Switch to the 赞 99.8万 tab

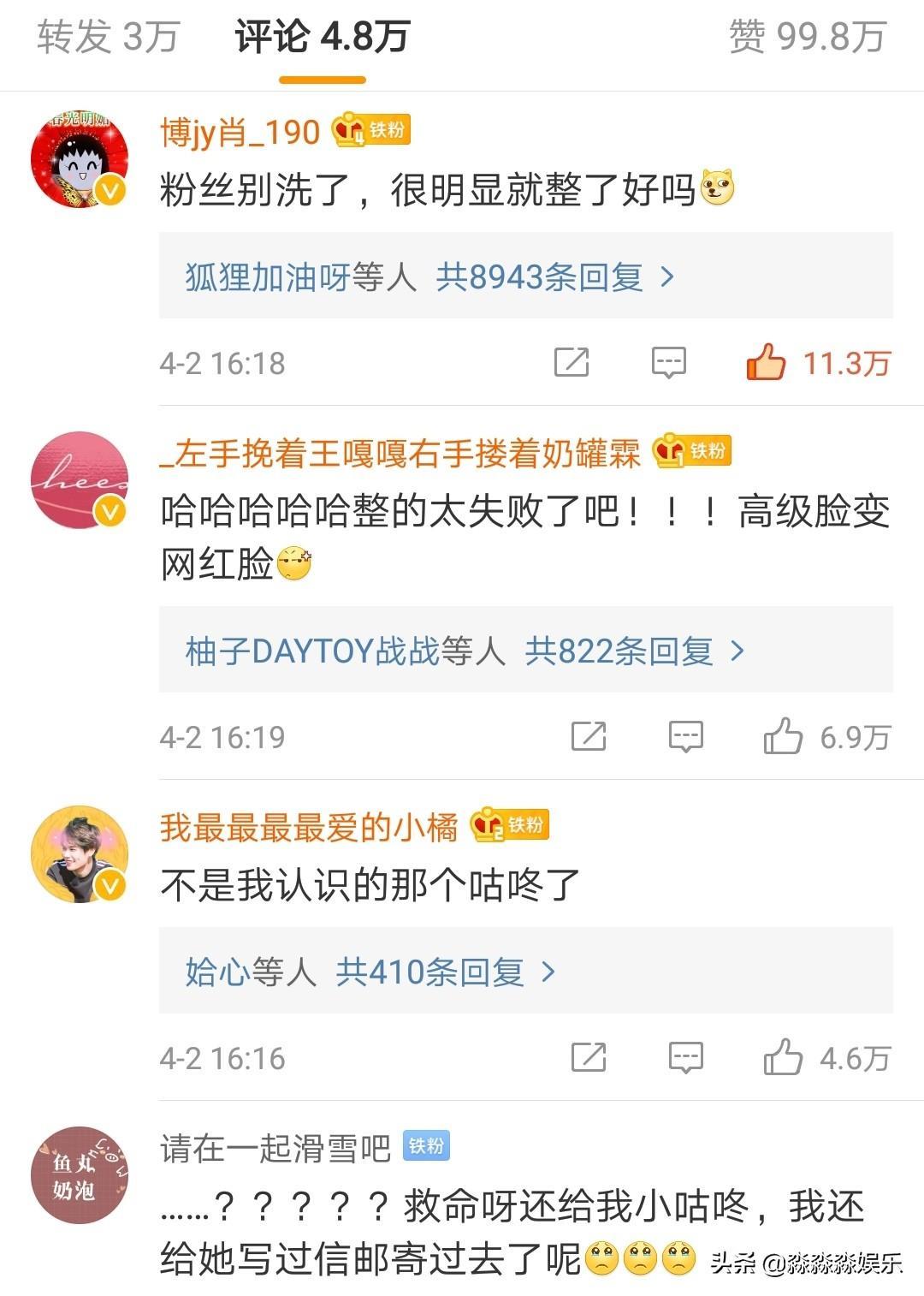[x=807, y=38]
